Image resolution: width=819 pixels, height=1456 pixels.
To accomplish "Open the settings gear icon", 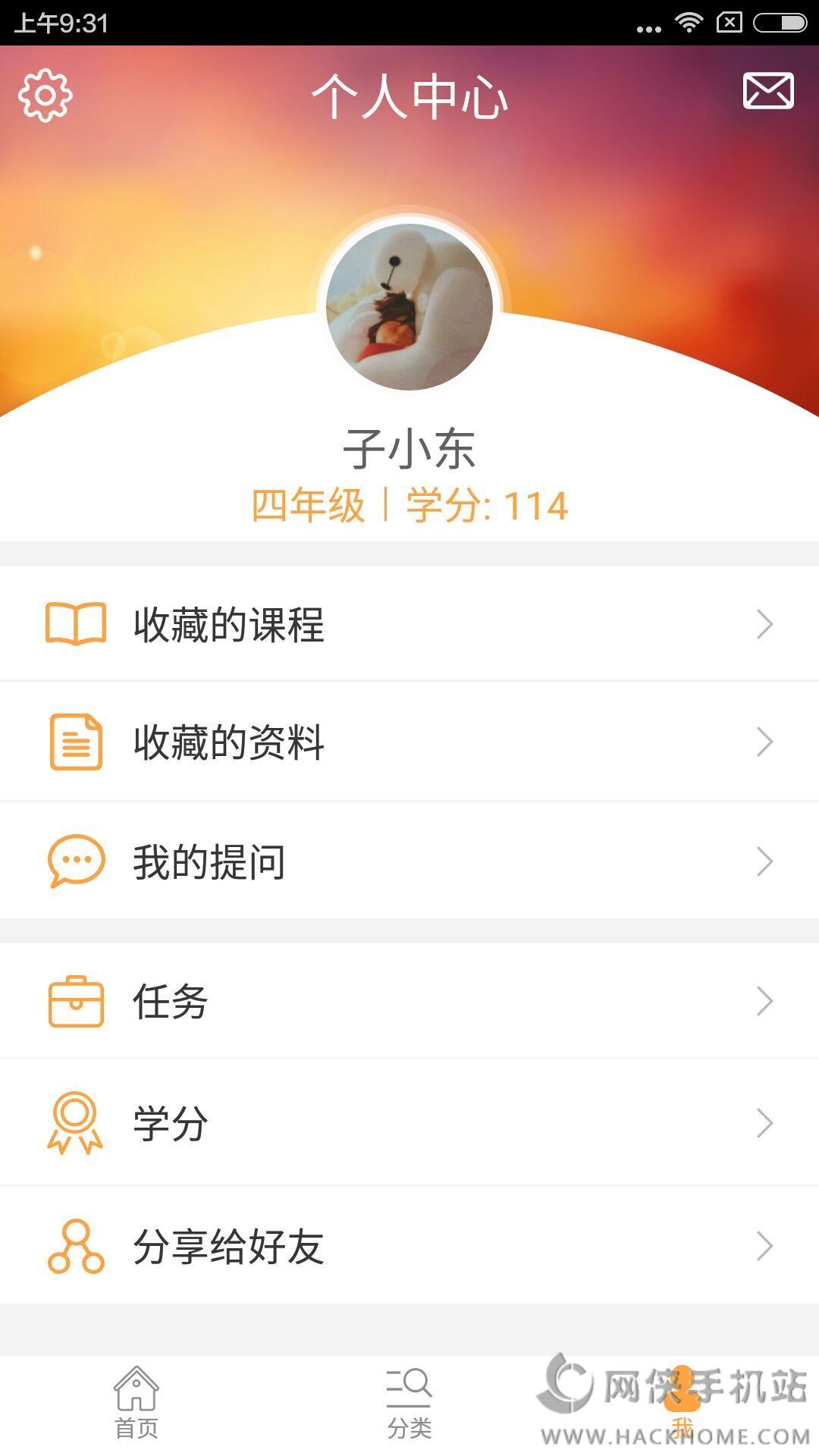I will pos(45,96).
